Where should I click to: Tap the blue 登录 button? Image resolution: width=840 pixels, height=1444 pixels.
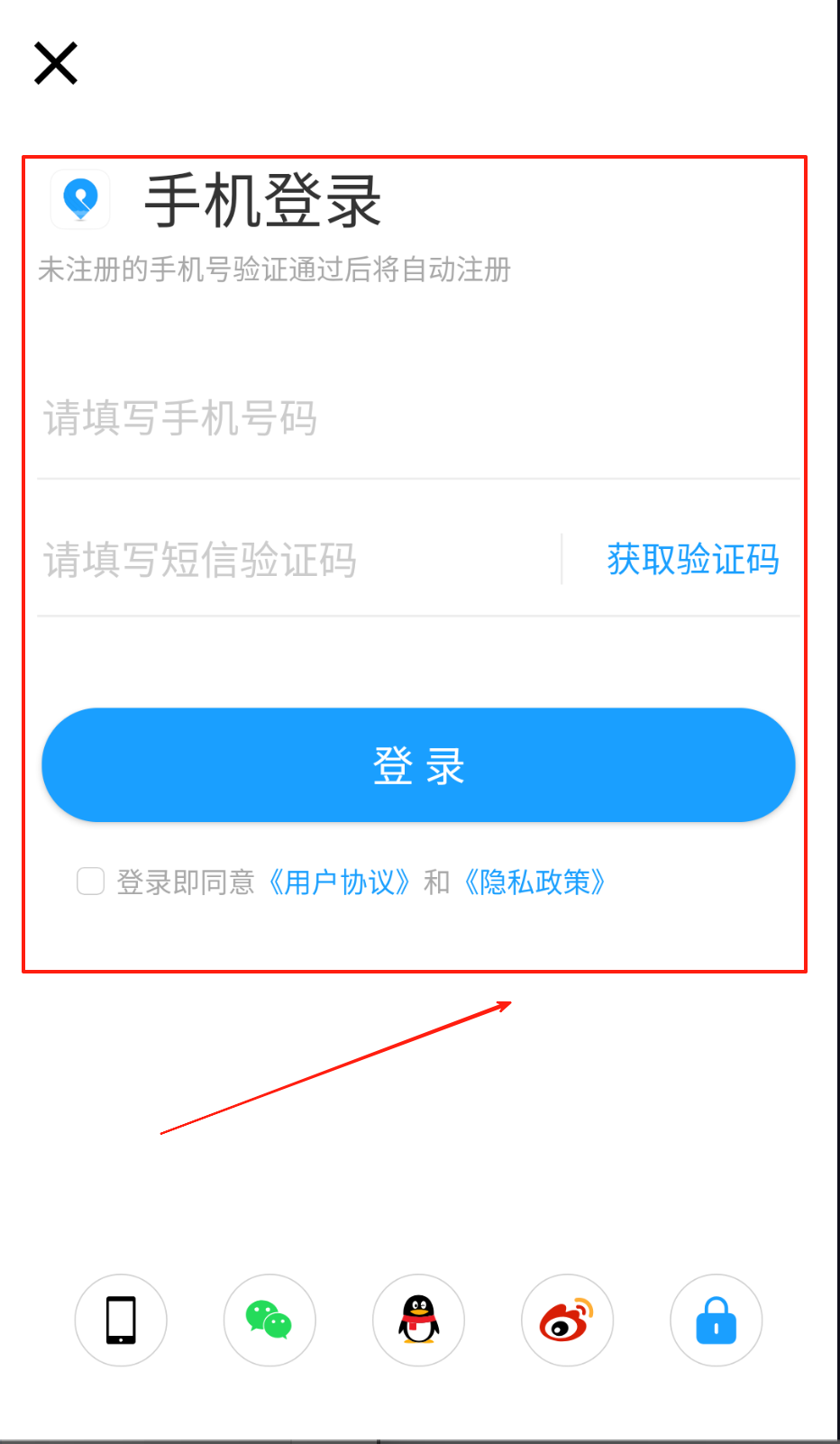418,765
